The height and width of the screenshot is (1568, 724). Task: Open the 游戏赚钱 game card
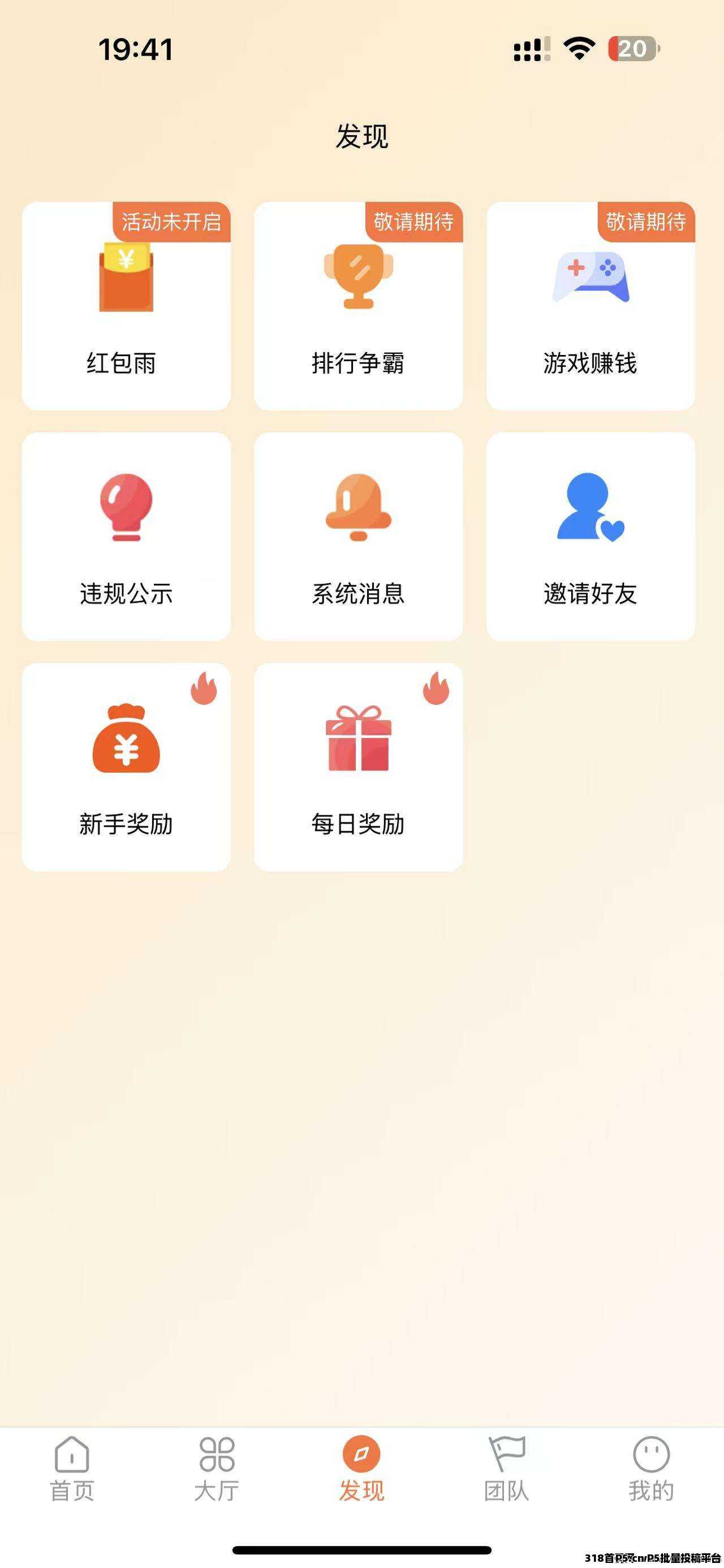pyautogui.click(x=590, y=306)
